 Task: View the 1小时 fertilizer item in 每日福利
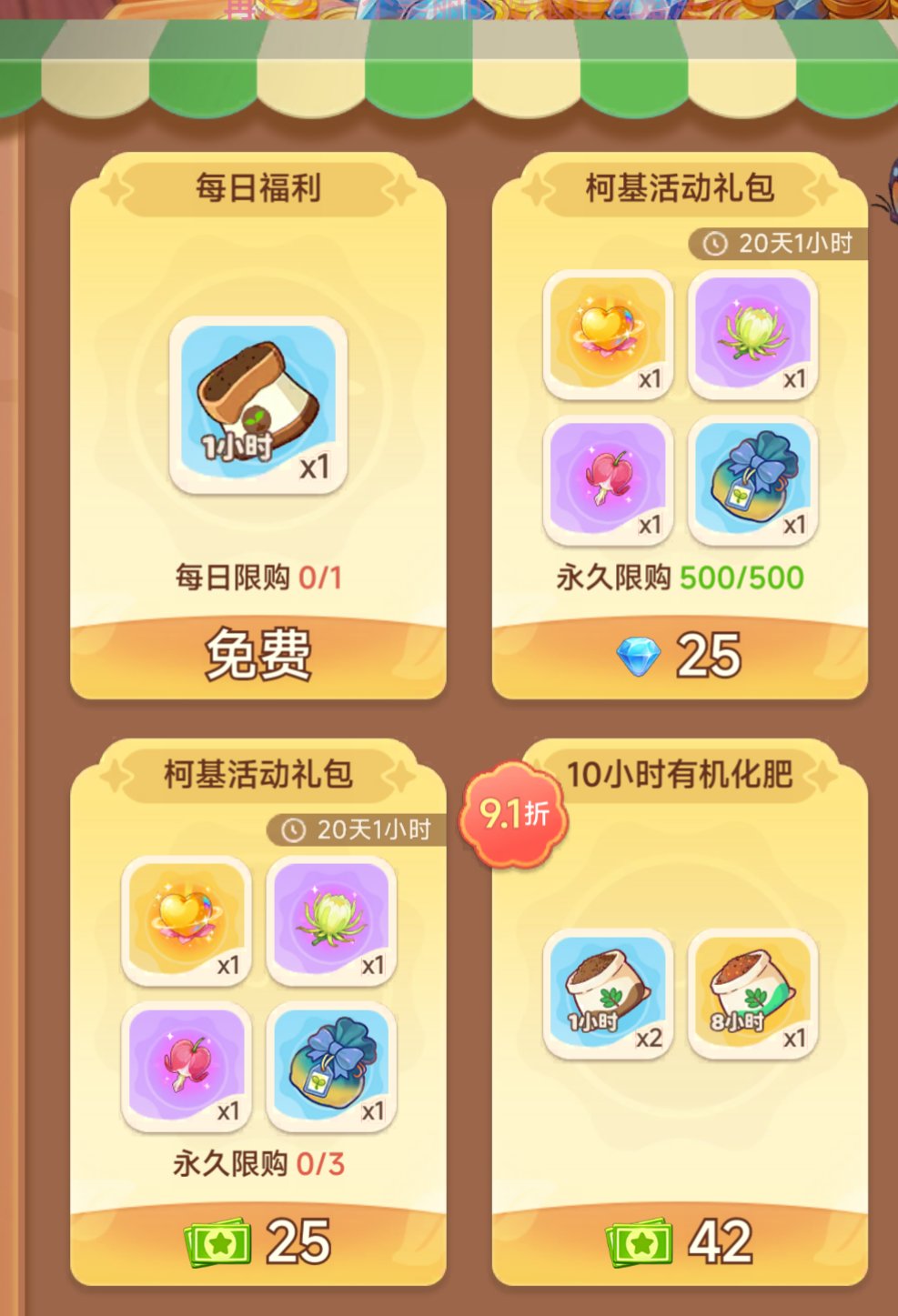258,405
